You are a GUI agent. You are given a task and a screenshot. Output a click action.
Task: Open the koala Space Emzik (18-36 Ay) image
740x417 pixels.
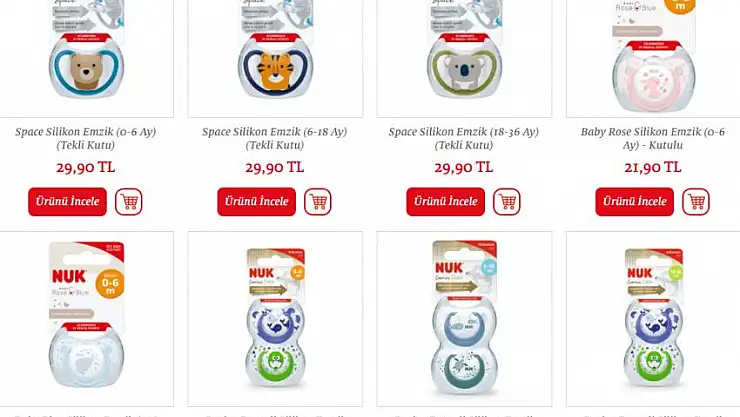pos(463,55)
